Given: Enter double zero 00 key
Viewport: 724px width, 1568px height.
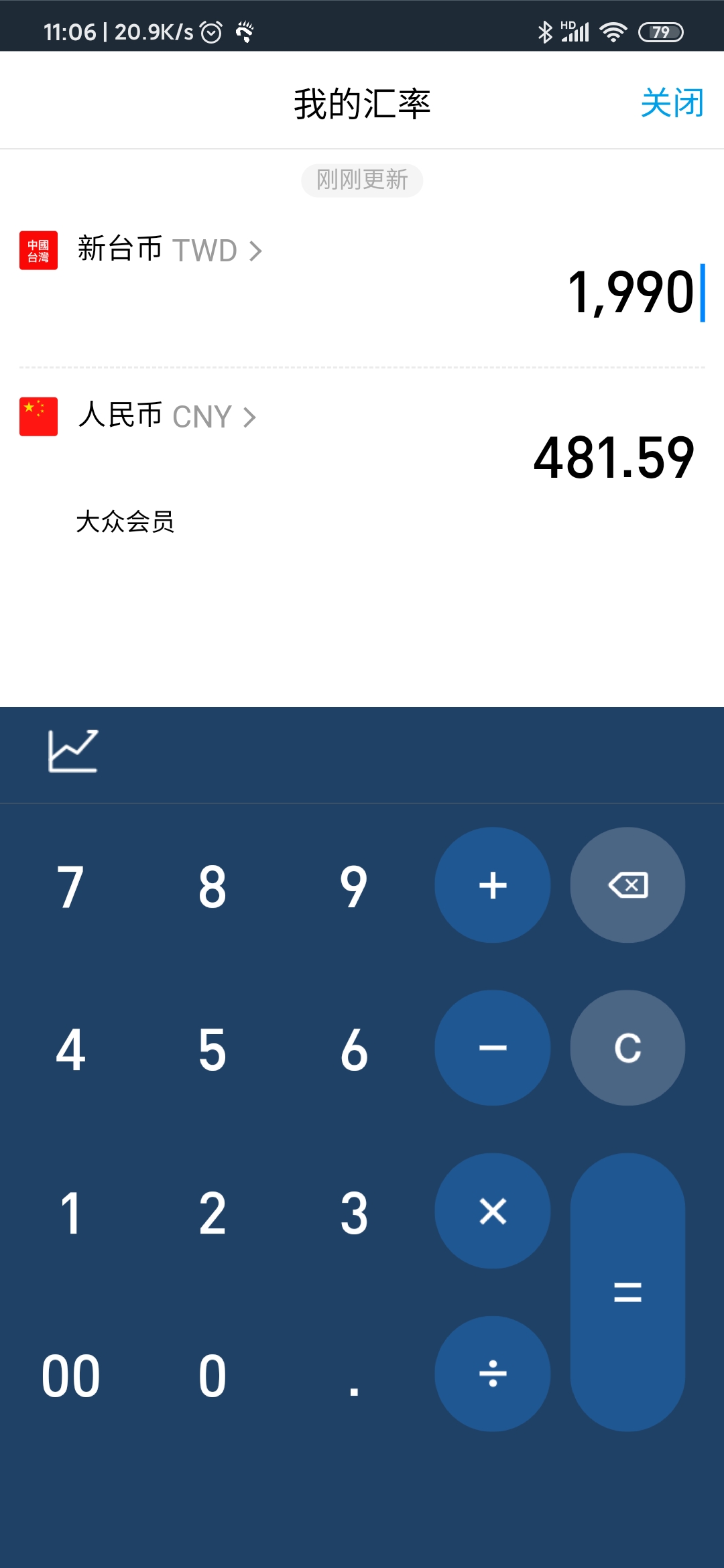Looking at the screenshot, I should point(70,1375).
